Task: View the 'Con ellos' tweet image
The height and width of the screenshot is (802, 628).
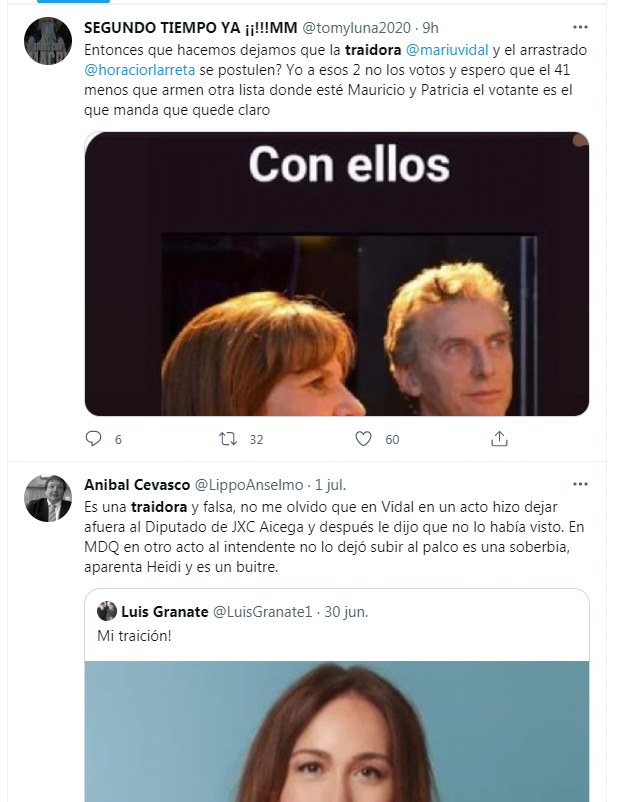Action: (x=336, y=273)
